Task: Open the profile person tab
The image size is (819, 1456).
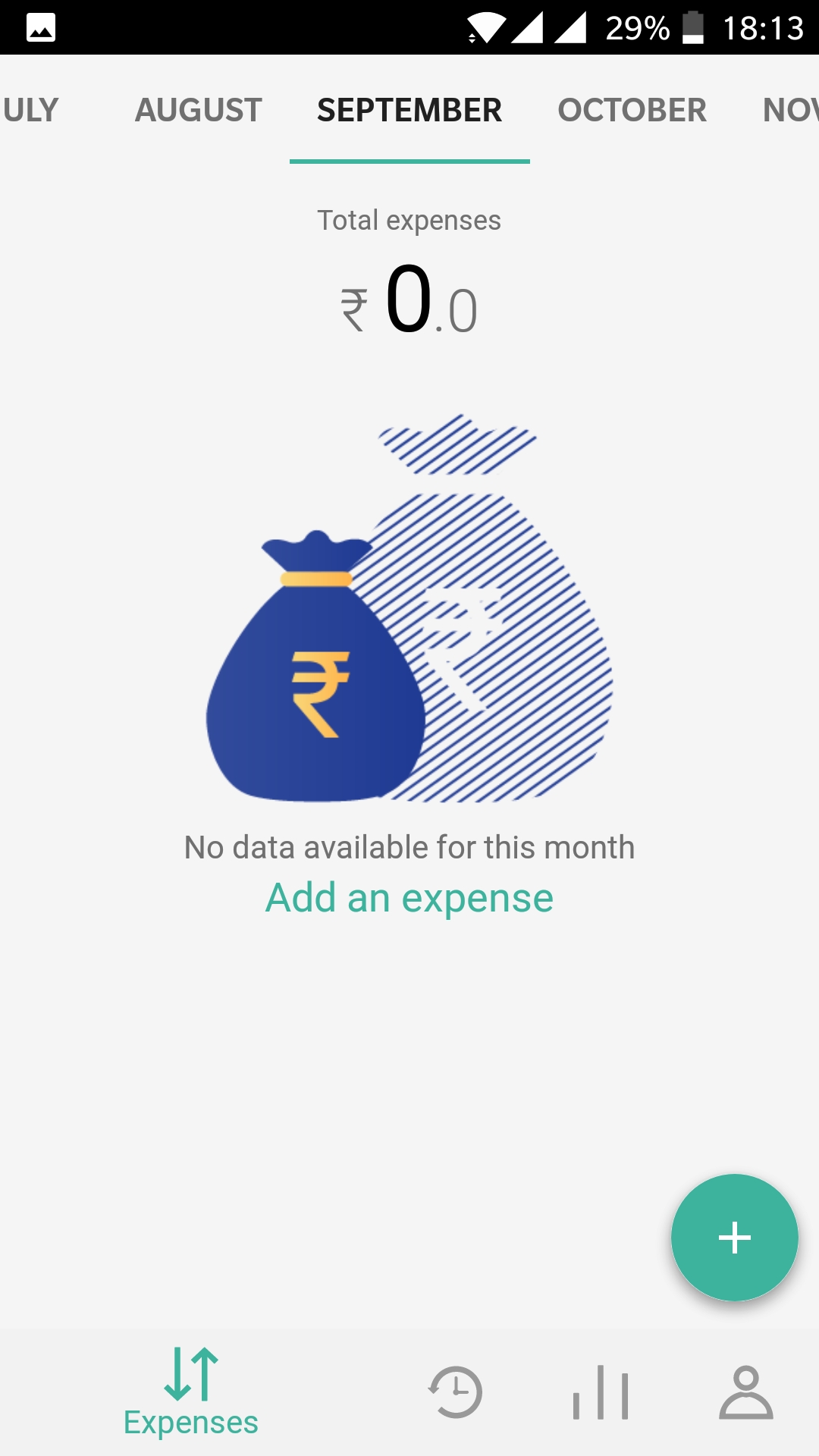Action: 746,1392
